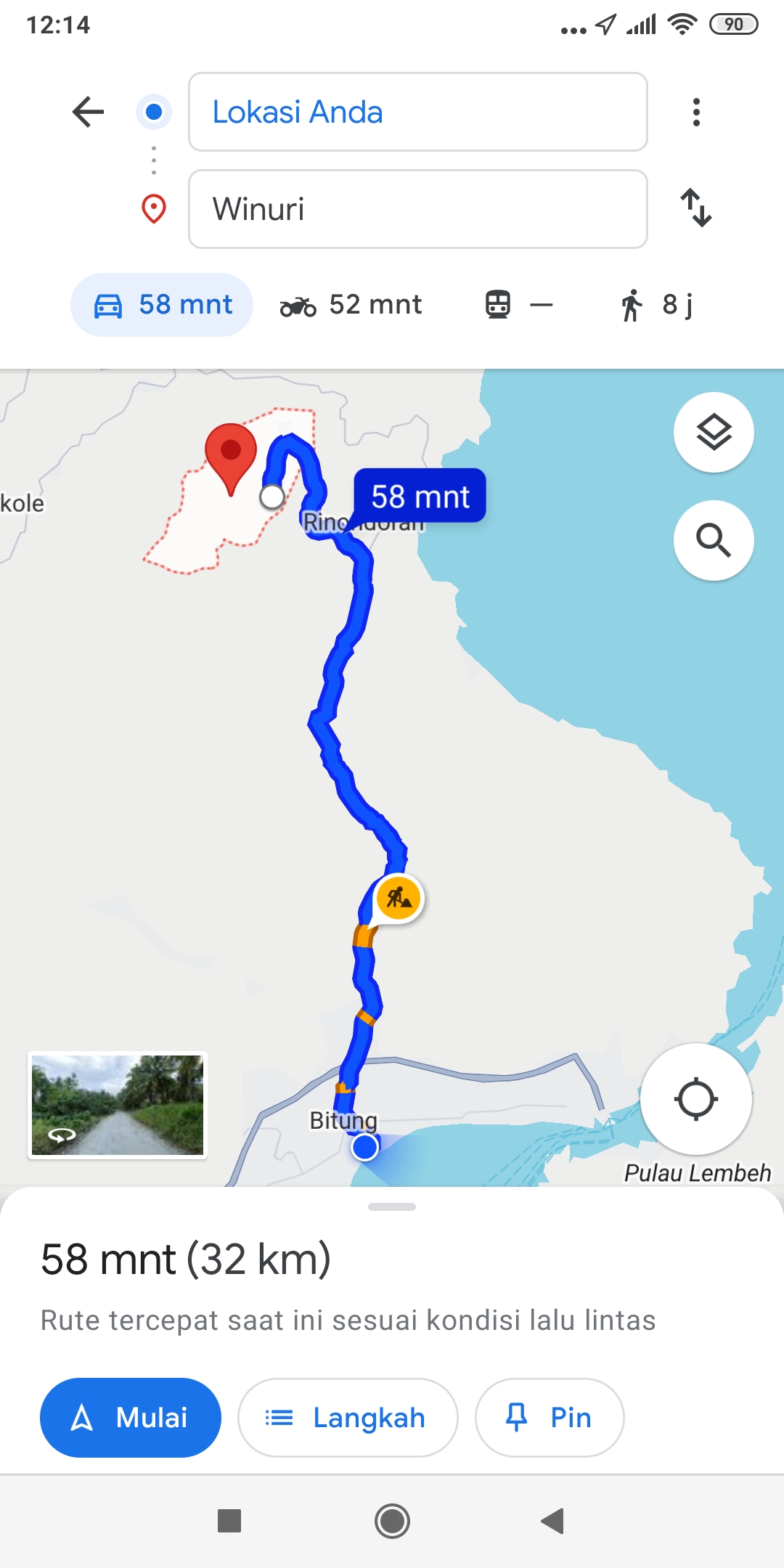Pin this route
The width and height of the screenshot is (784, 1568).
point(550,1418)
